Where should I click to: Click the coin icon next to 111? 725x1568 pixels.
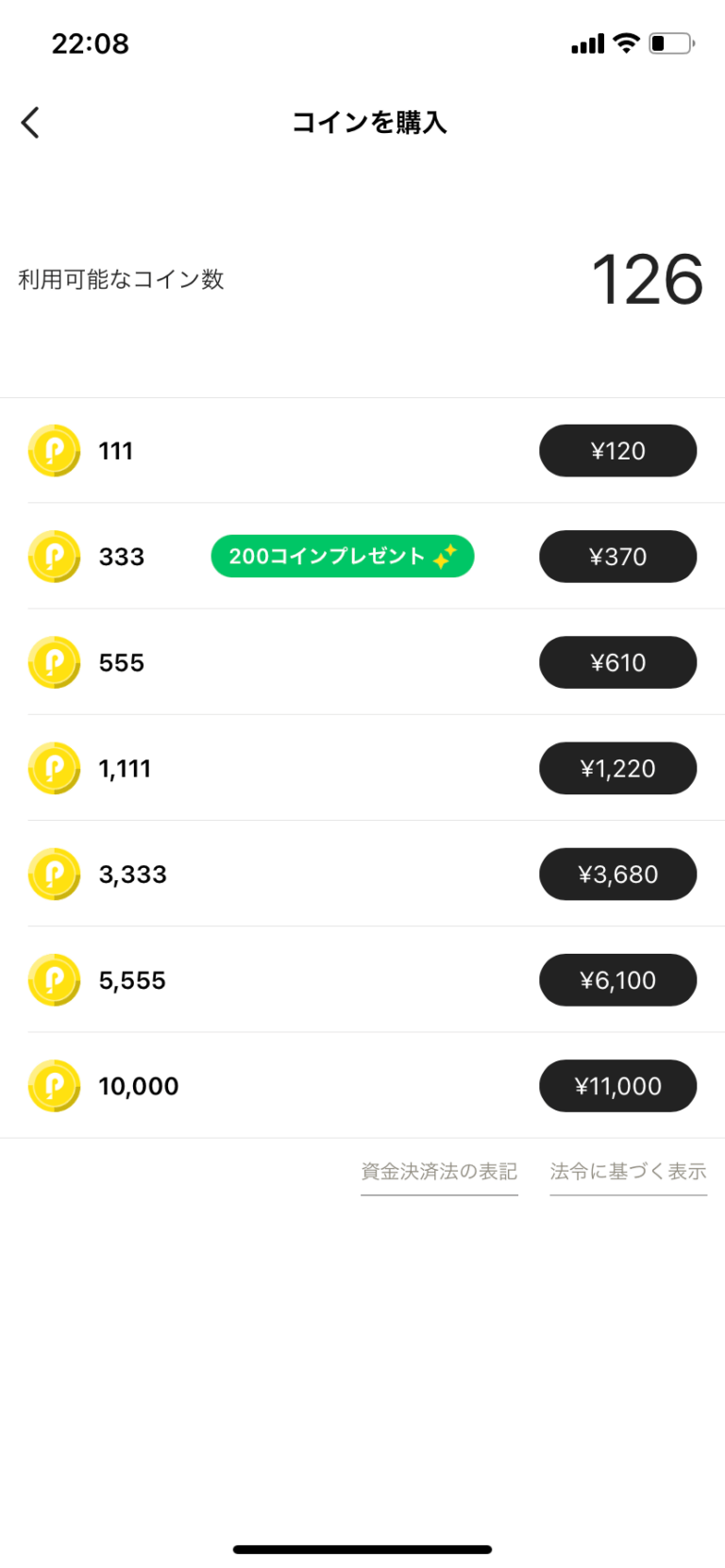click(54, 450)
